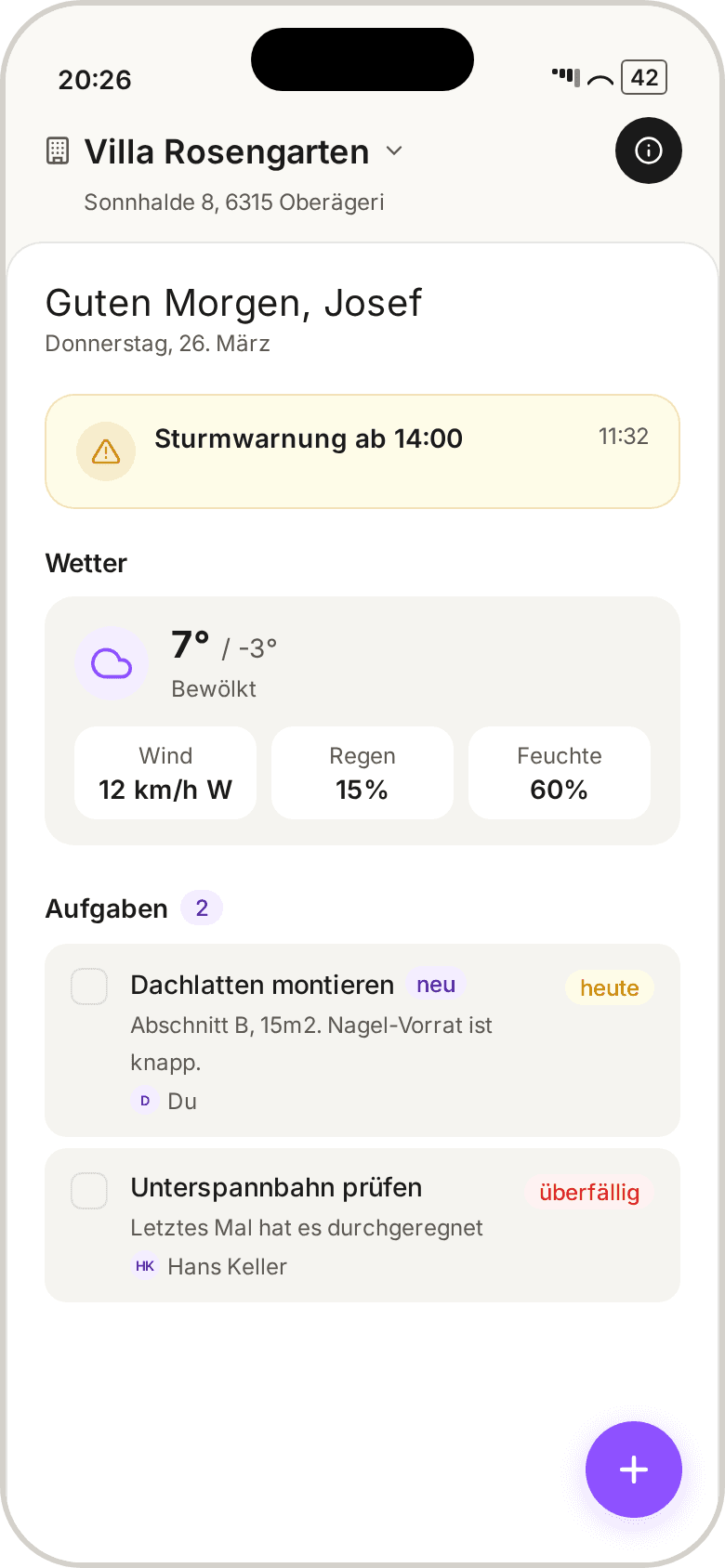Tick the checkbox of the overdue task
Screen dimensions: 725x1568
pos(88,1190)
